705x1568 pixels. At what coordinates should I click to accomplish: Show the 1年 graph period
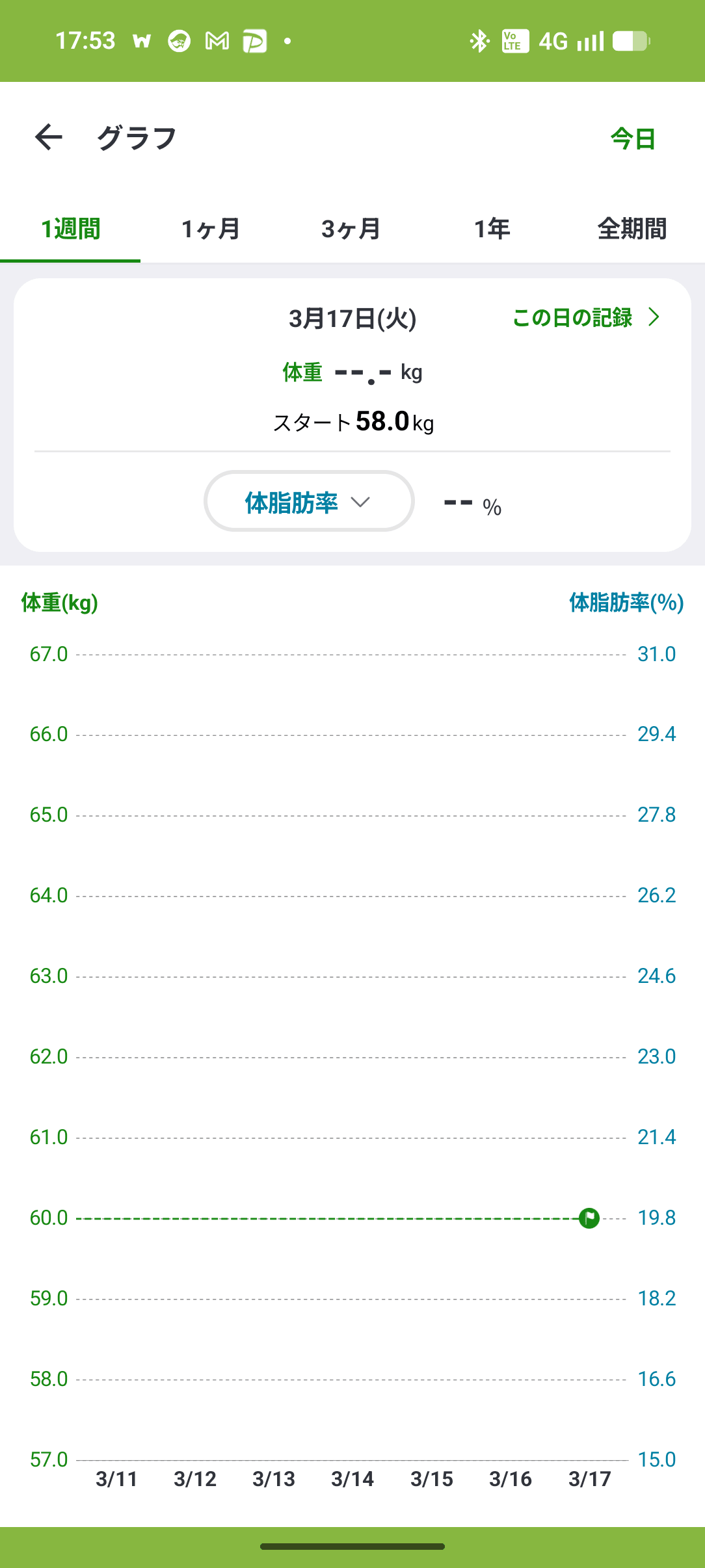click(x=492, y=229)
